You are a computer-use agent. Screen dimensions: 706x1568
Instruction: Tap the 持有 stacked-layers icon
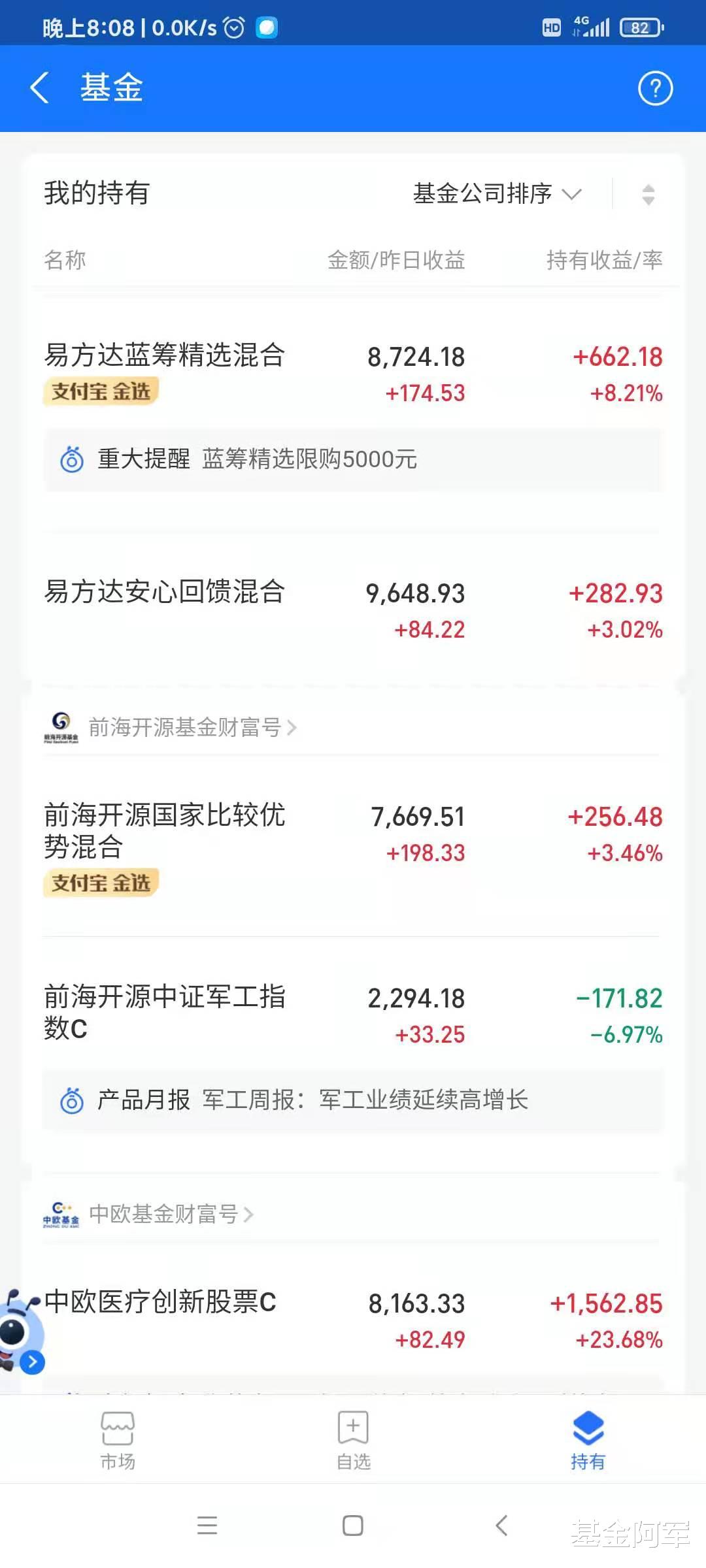588,1426
